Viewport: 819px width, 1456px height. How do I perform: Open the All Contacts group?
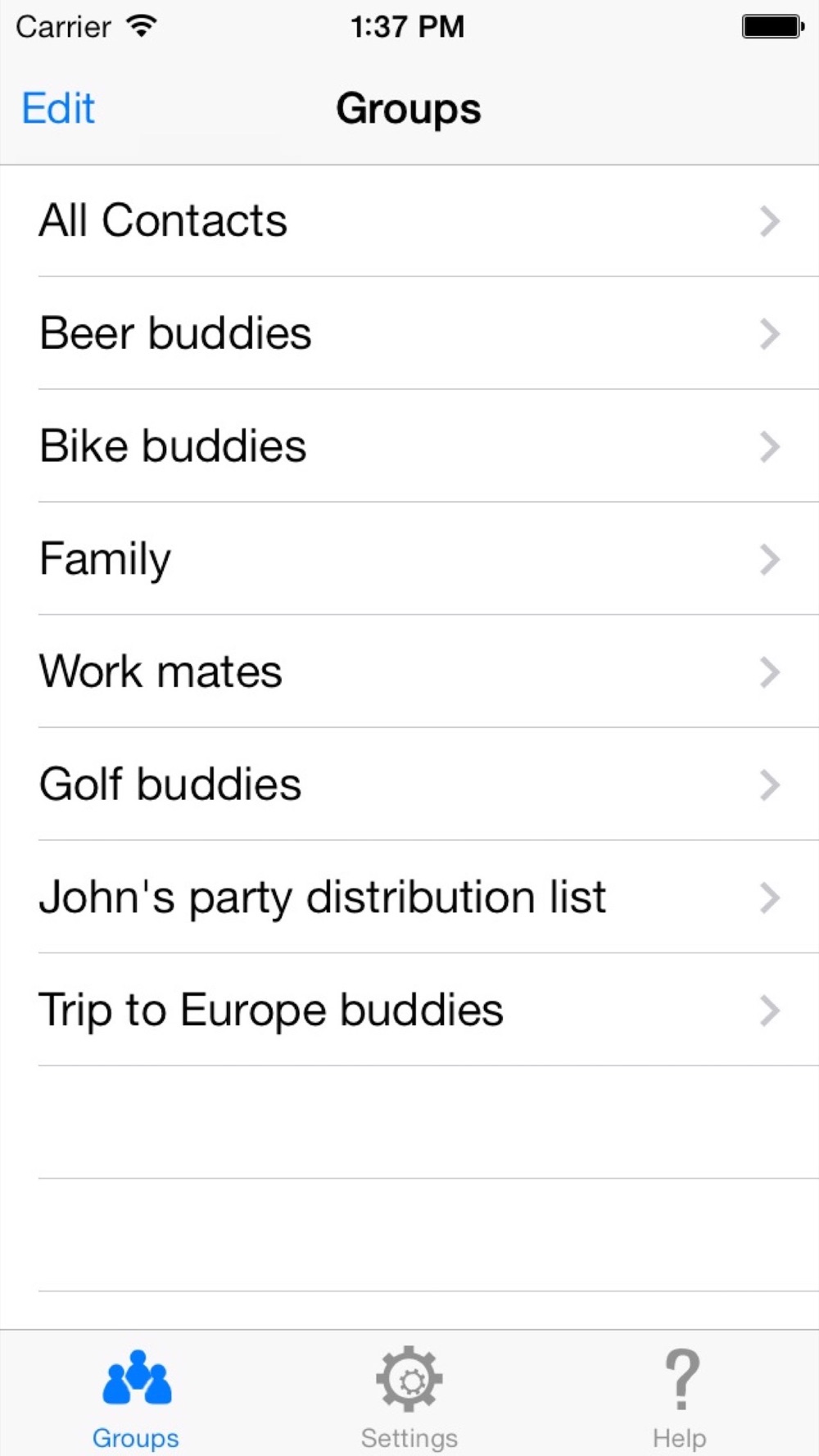[x=409, y=221]
